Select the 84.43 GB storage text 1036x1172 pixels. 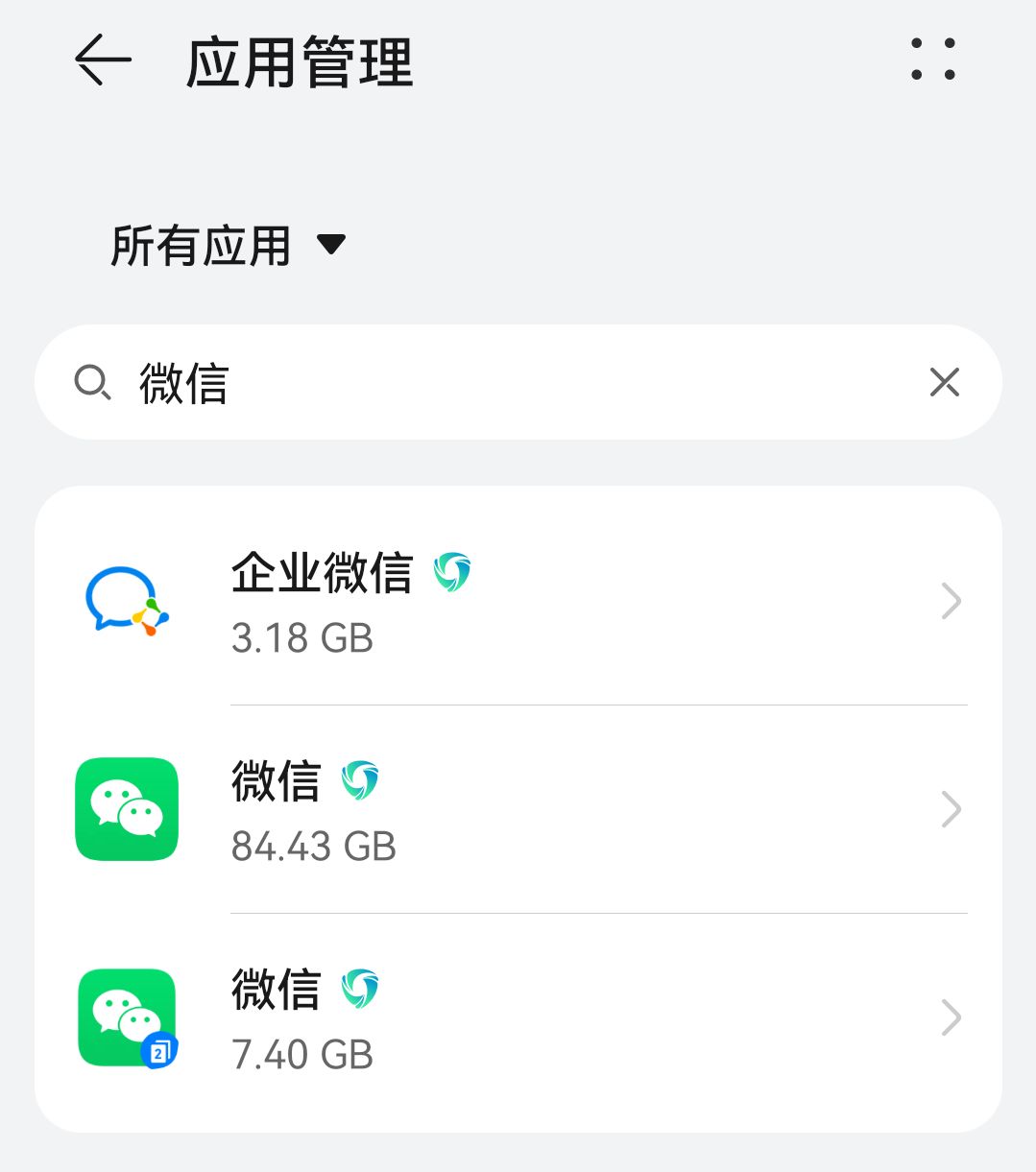313,846
